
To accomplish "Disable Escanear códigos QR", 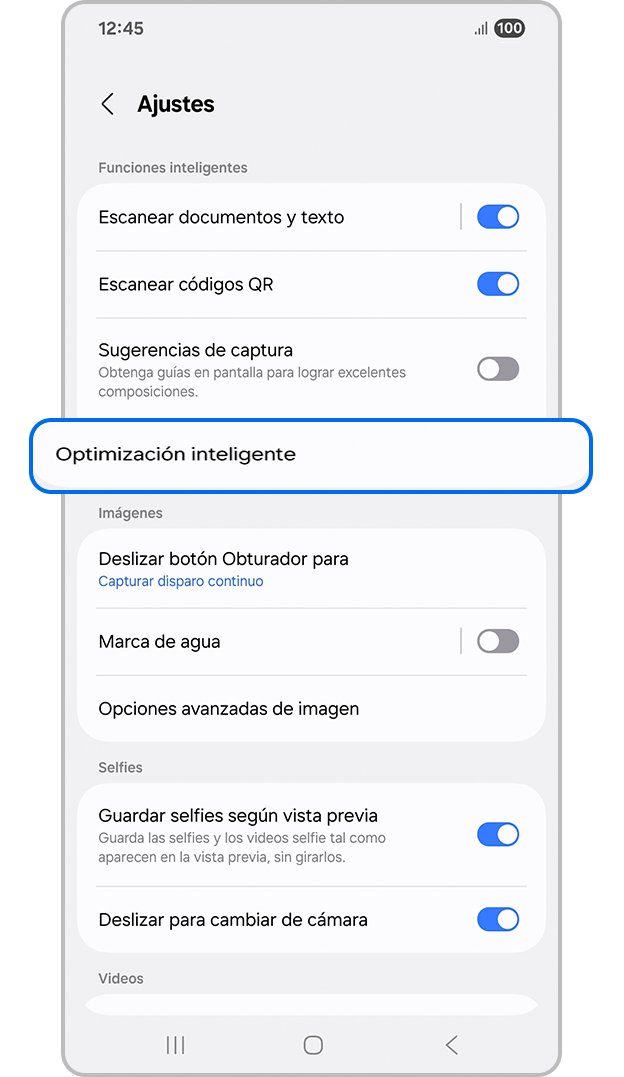I will tap(497, 284).
